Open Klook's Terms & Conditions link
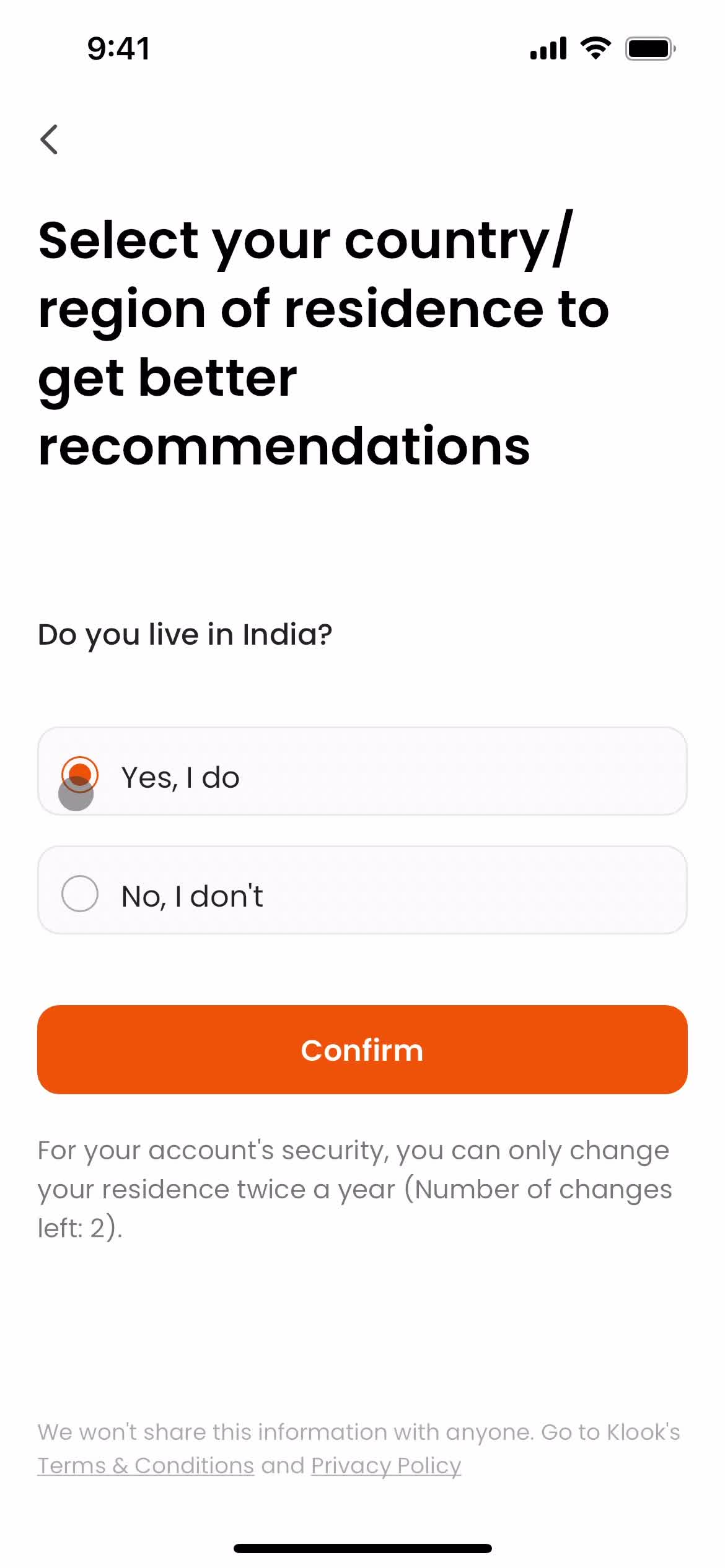This screenshot has height=1568, width=725. [x=146, y=1466]
